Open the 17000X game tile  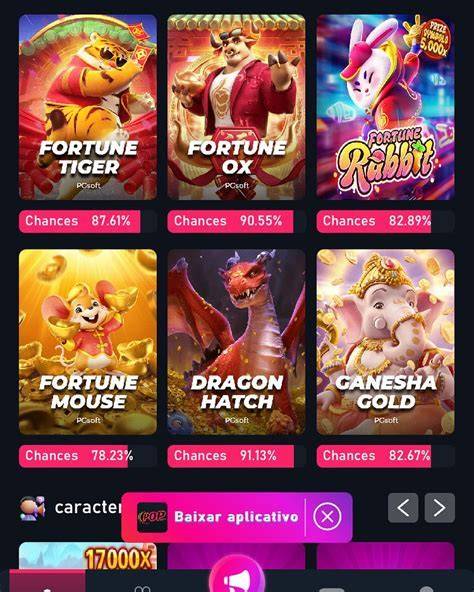[x=88, y=556]
